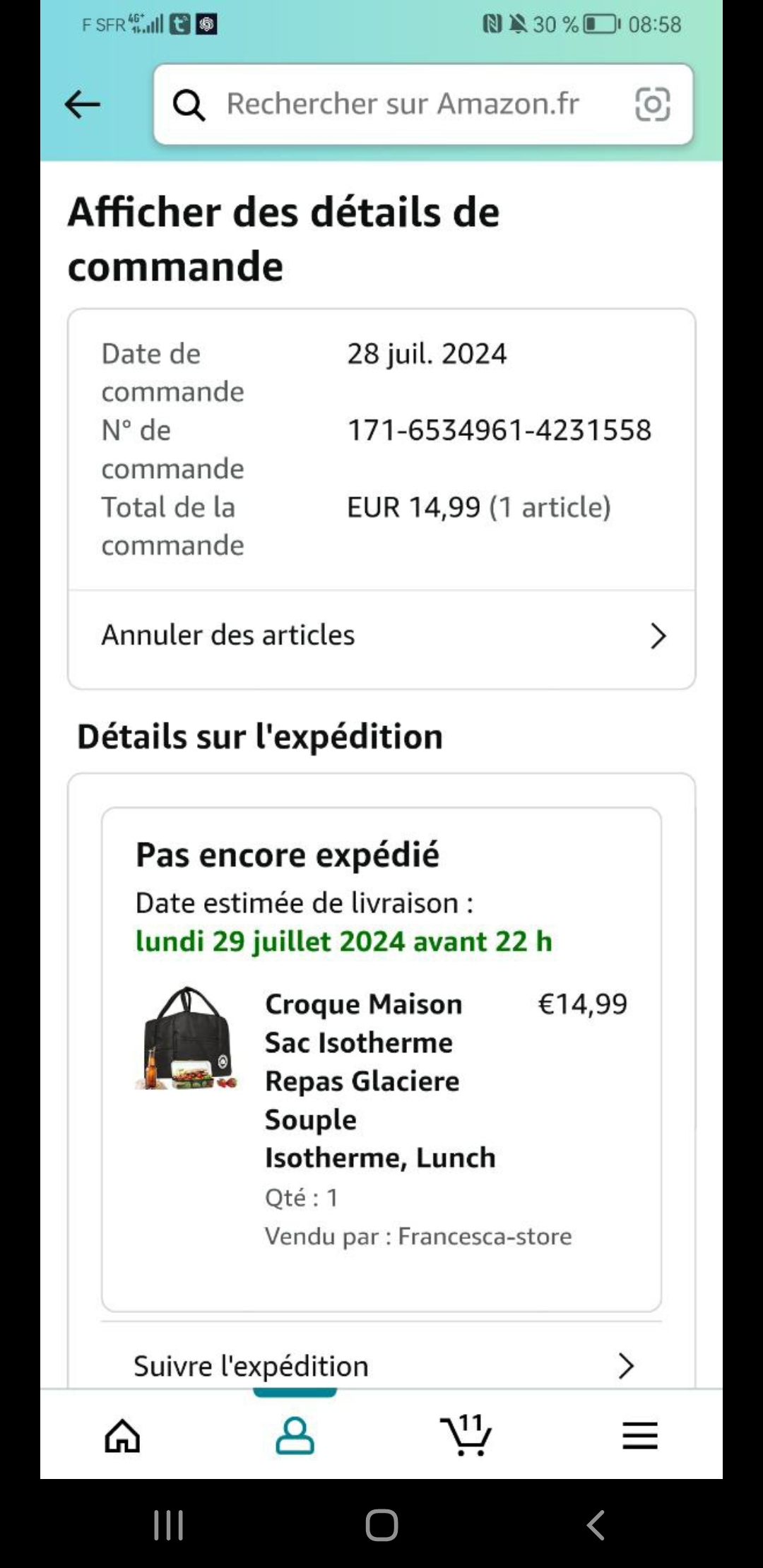763x1568 pixels.
Task: Tap the system home button
Action: click(381, 1525)
